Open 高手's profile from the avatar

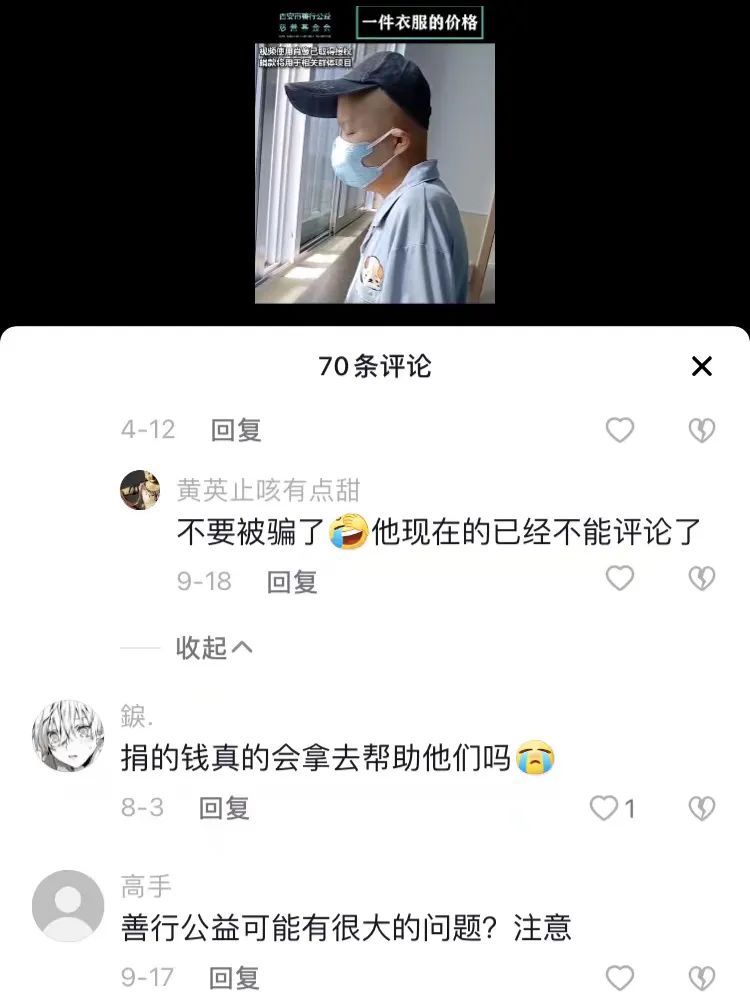[68, 906]
